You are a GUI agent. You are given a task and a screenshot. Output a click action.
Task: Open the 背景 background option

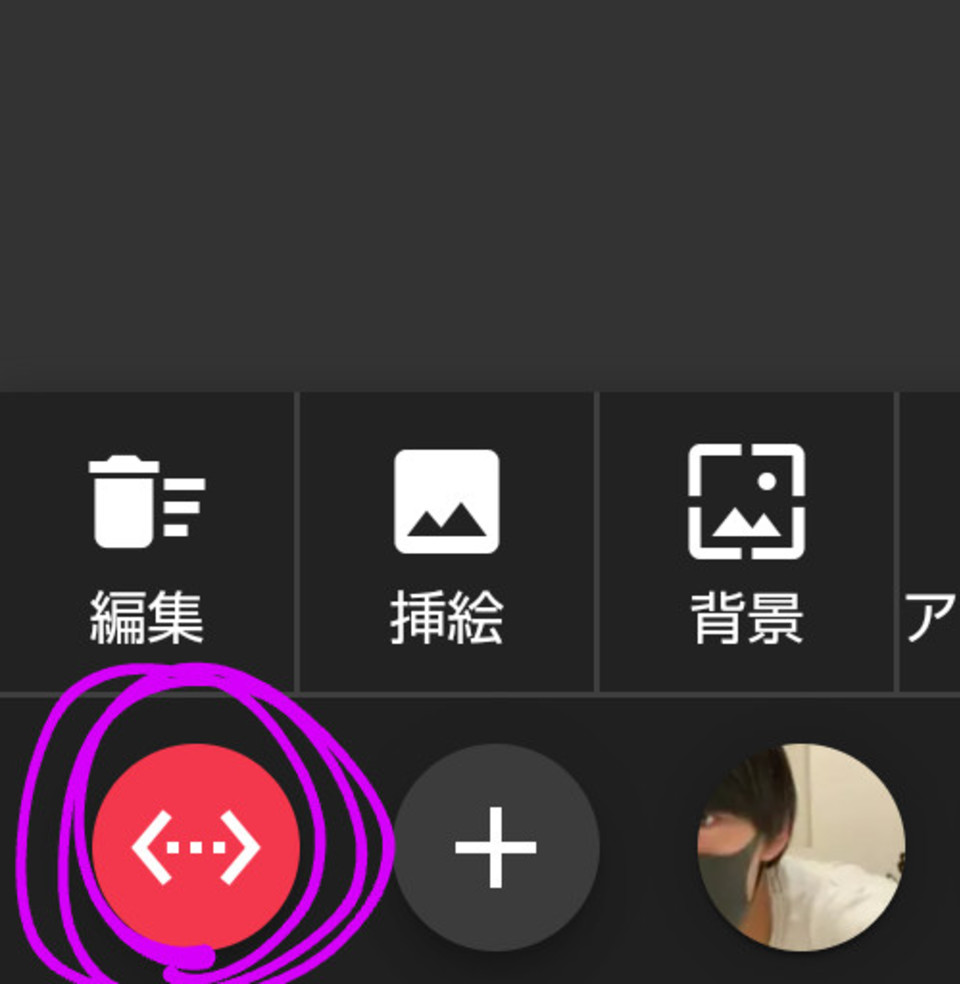746,545
